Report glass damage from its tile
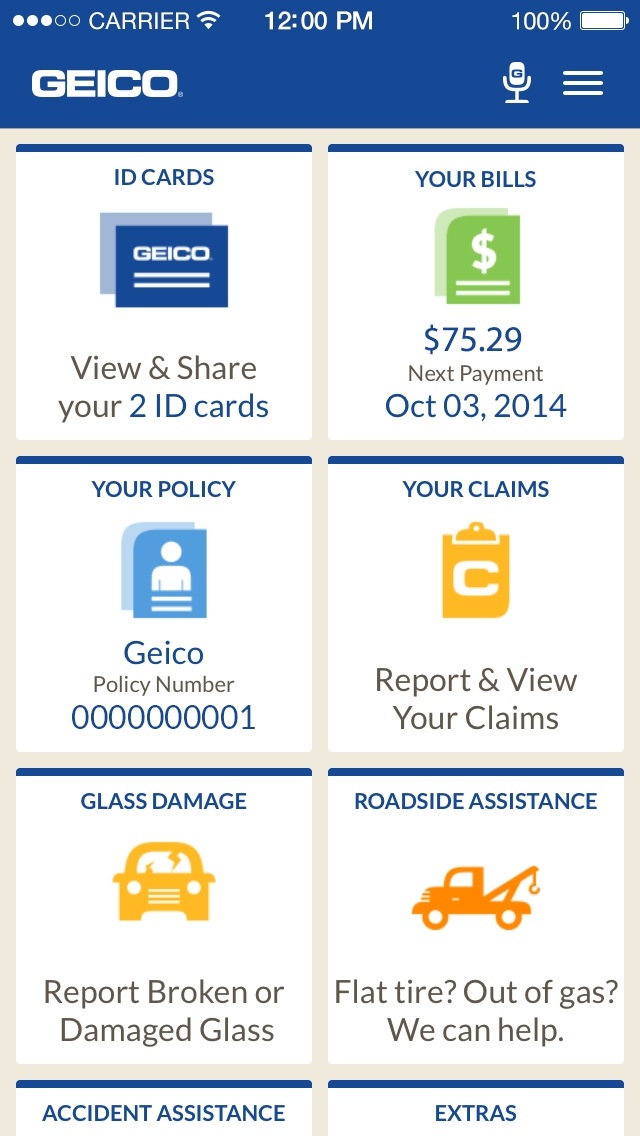 click(164, 916)
